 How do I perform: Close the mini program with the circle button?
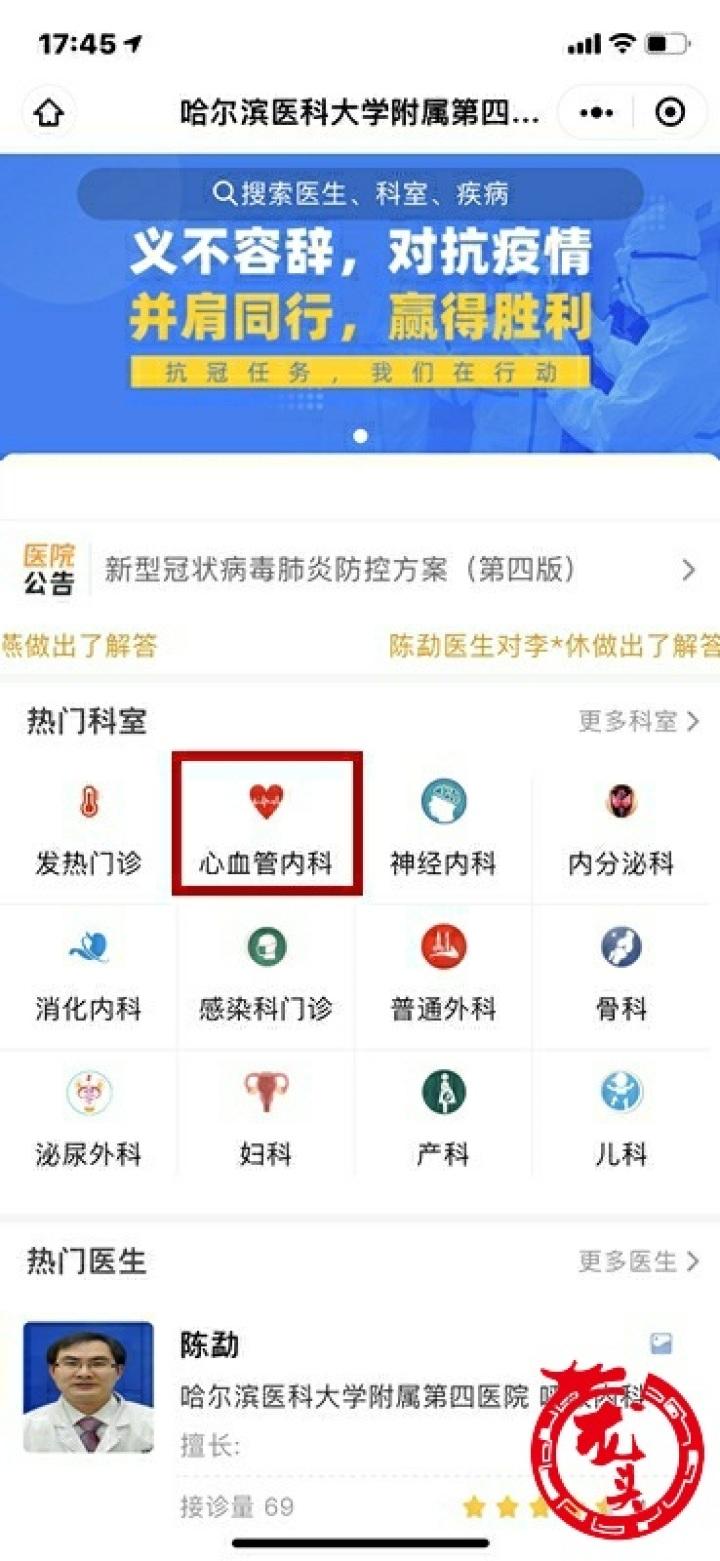click(670, 113)
